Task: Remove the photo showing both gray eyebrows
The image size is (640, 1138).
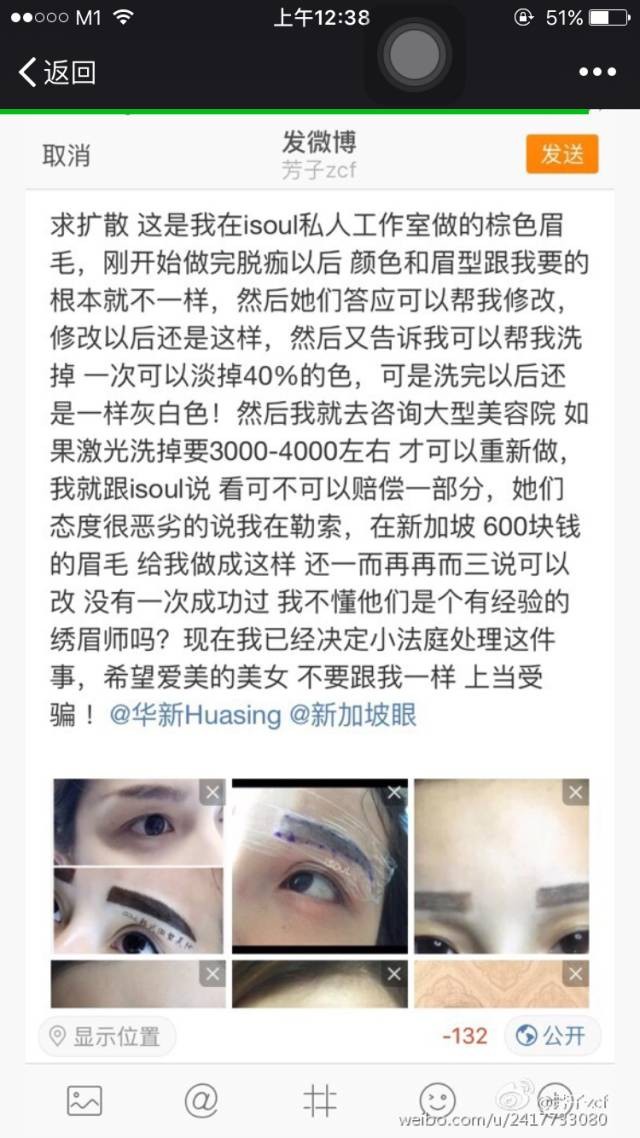Action: coord(575,793)
